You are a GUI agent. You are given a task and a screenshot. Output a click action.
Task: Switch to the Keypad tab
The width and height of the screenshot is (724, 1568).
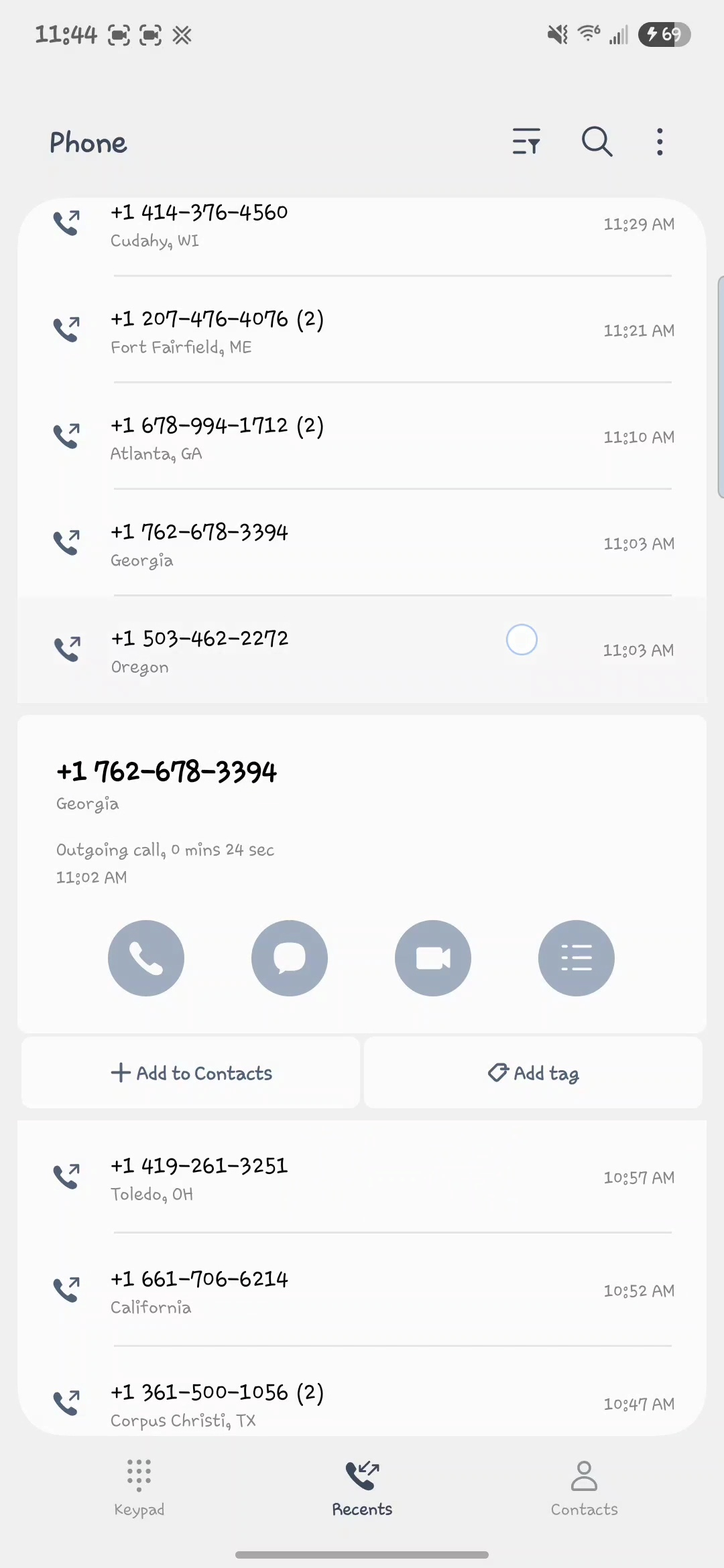(x=139, y=1488)
